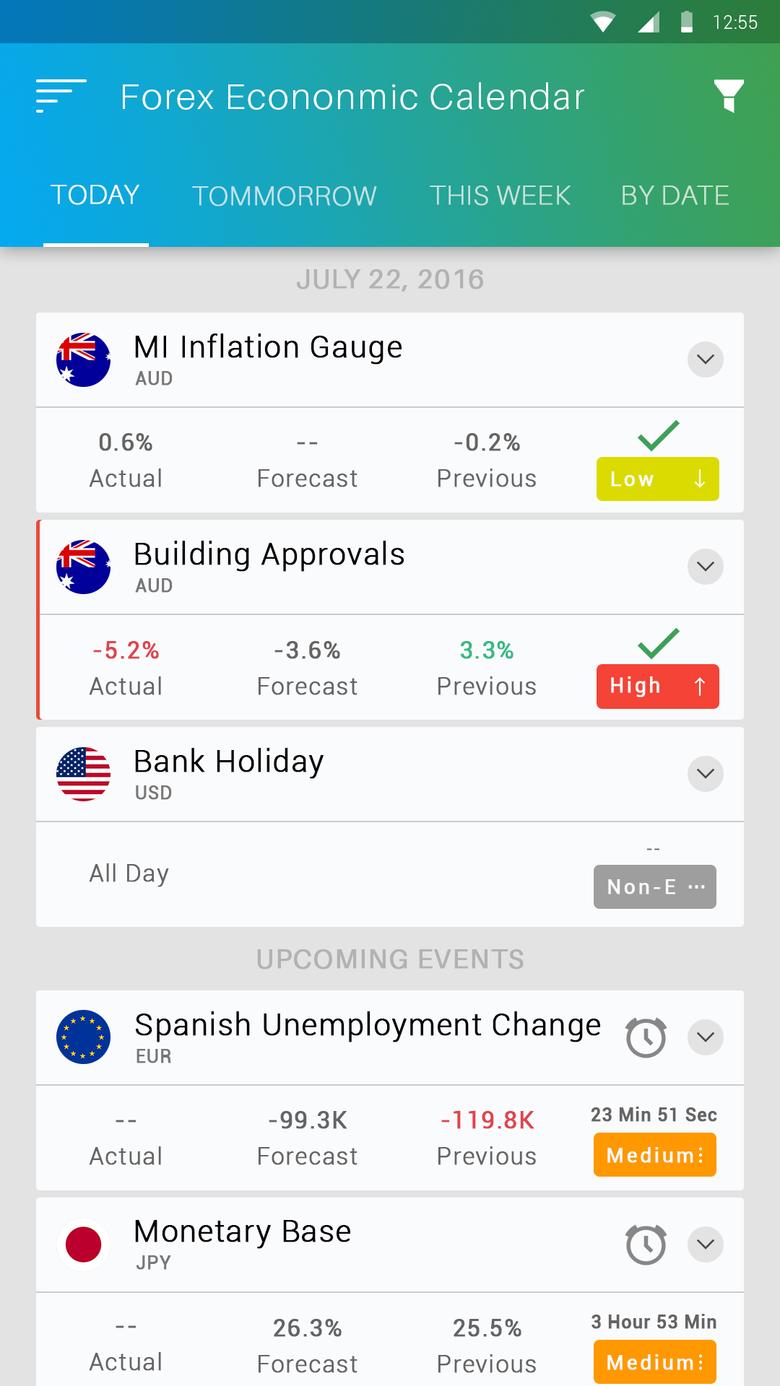The width and height of the screenshot is (780, 1386).
Task: Expand the MI Inflation Gauge card
Action: click(x=705, y=359)
